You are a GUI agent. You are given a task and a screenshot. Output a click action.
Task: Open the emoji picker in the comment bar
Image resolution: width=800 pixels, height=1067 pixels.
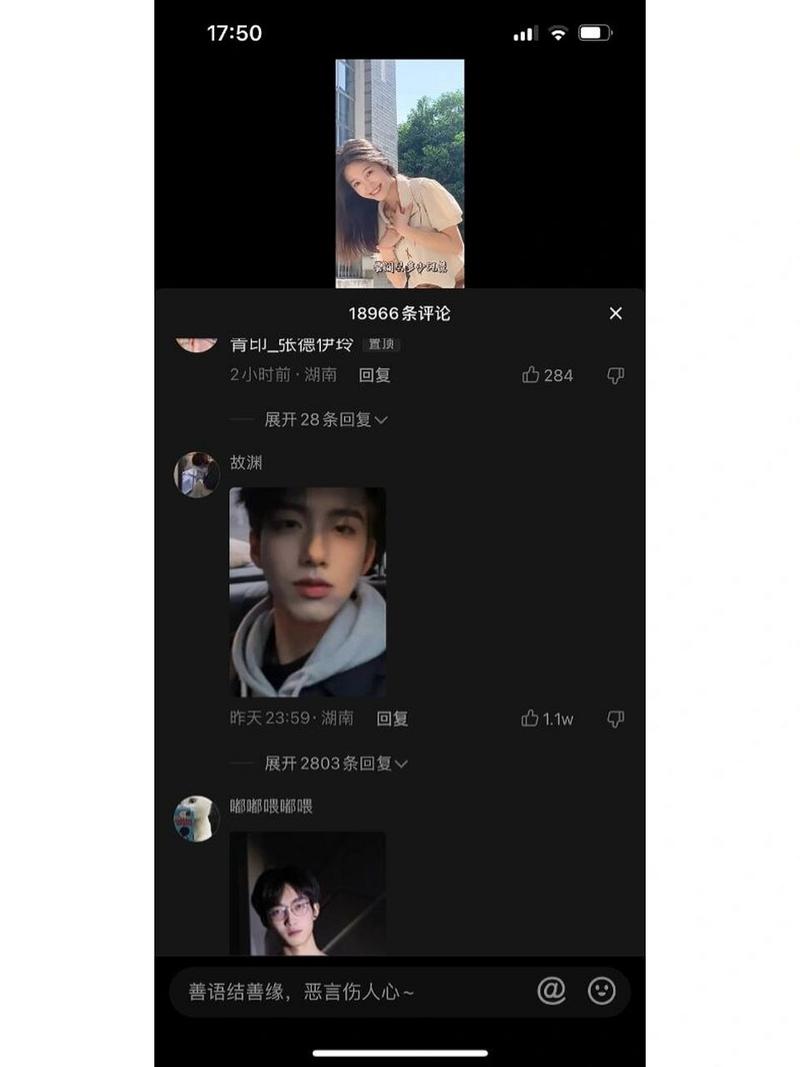pyautogui.click(x=601, y=990)
